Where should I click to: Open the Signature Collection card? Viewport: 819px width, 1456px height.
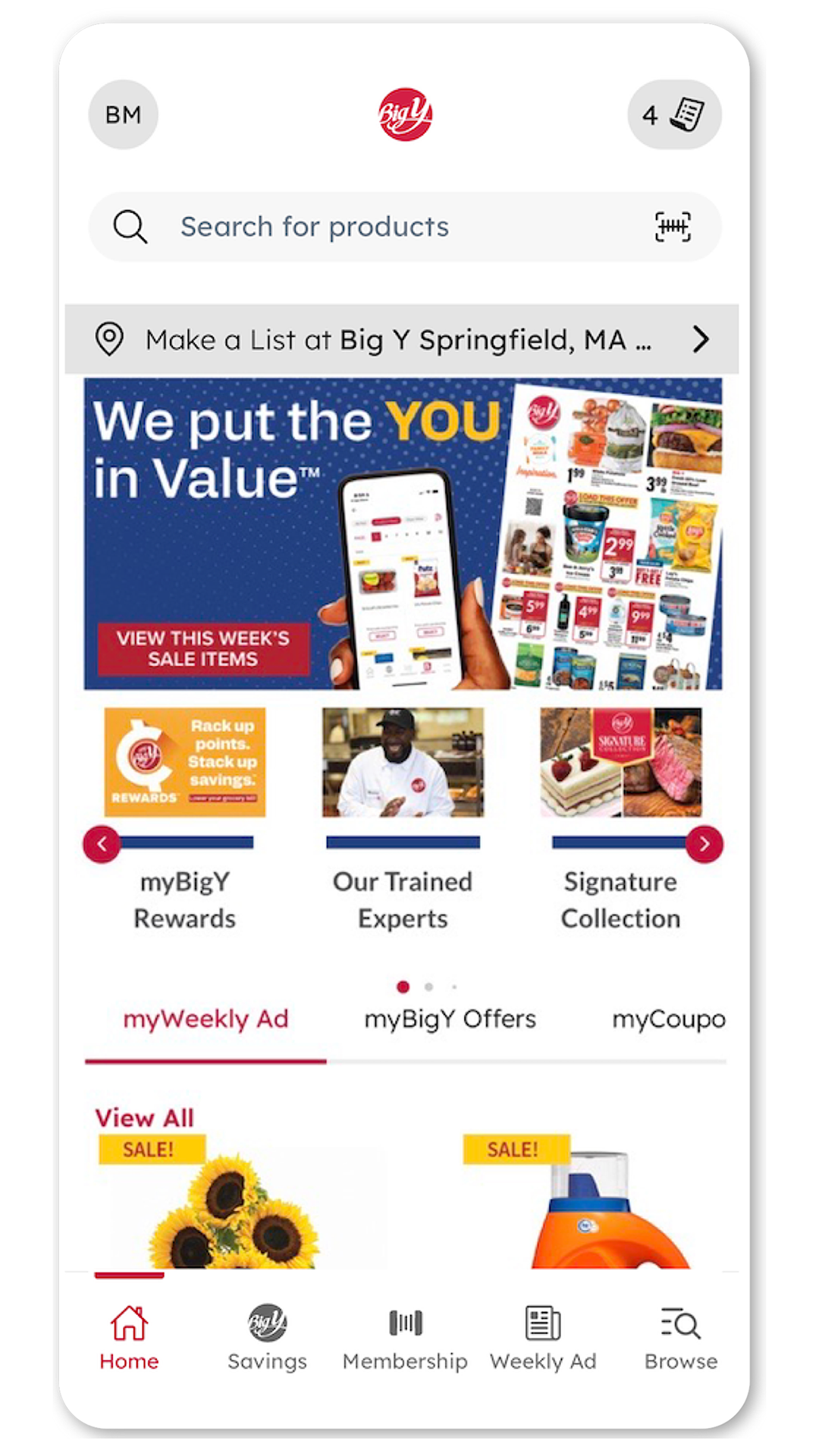620,762
